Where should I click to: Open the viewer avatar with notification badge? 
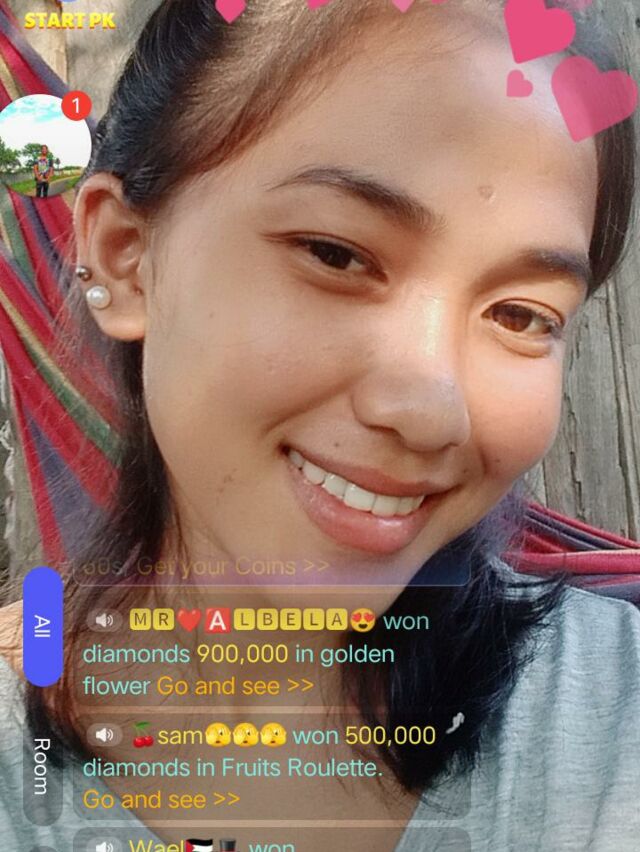[x=45, y=146]
